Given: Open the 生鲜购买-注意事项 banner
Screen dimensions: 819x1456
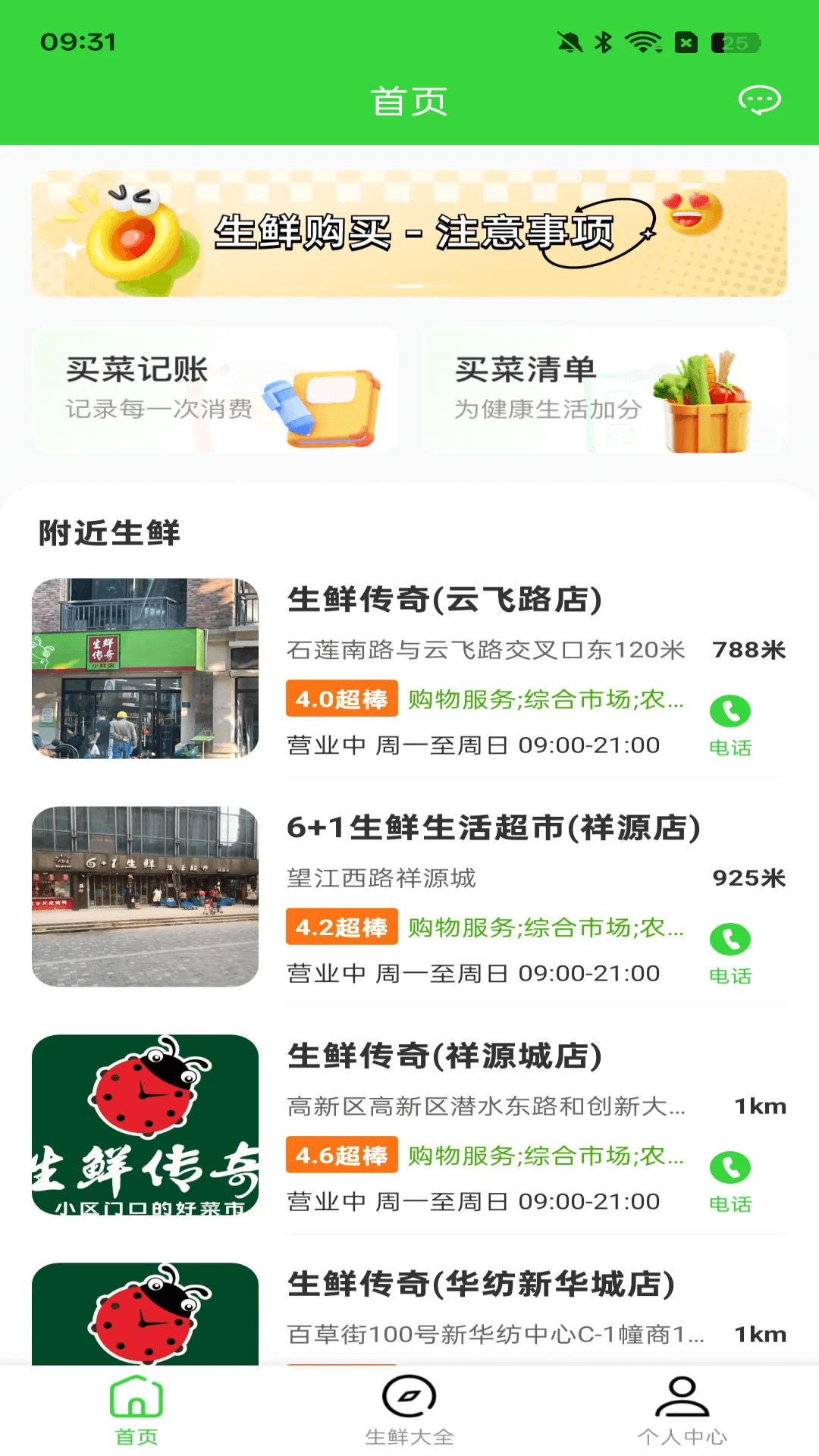Looking at the screenshot, I should tap(409, 231).
